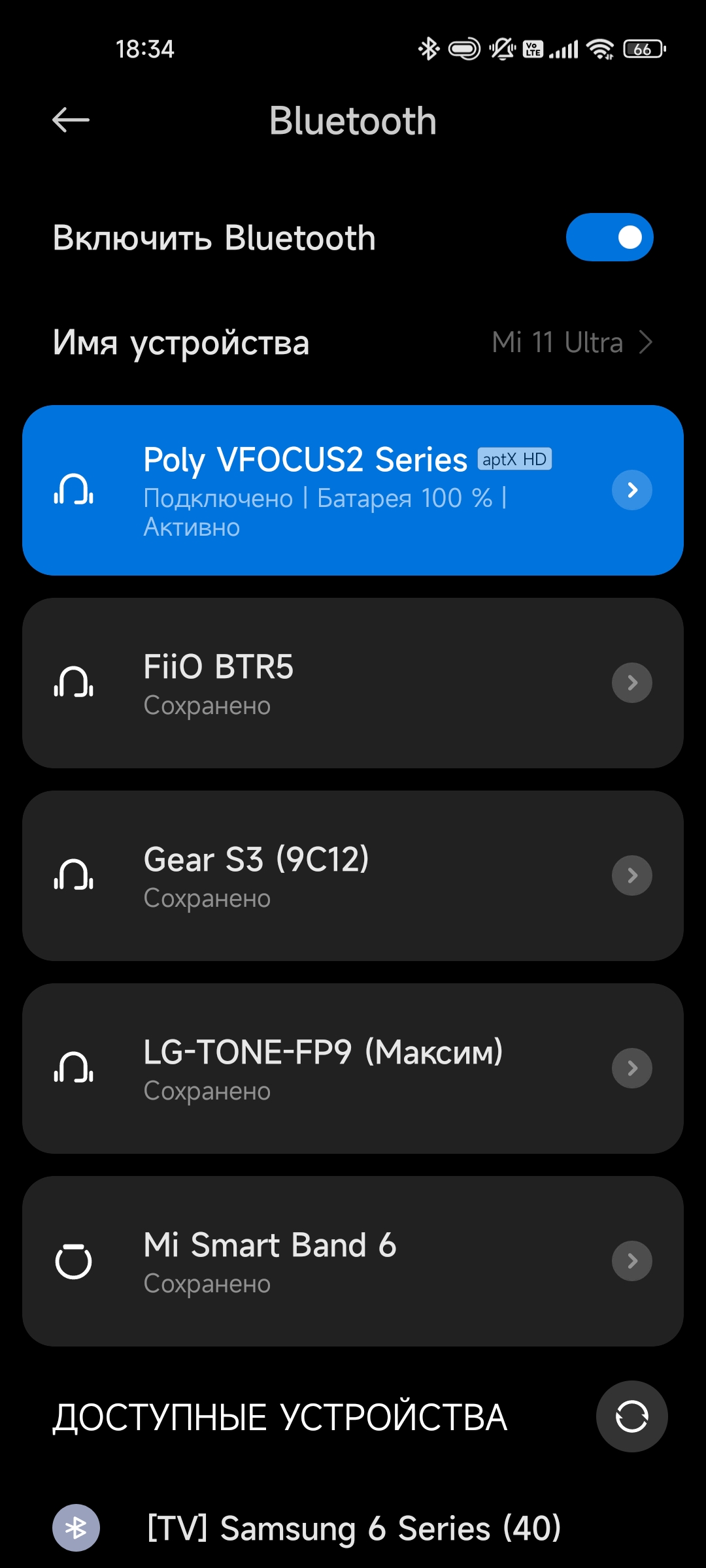Image resolution: width=706 pixels, height=1568 pixels.
Task: Connect to LG-TONE-FP9 (Максим)
Action: point(327,1068)
